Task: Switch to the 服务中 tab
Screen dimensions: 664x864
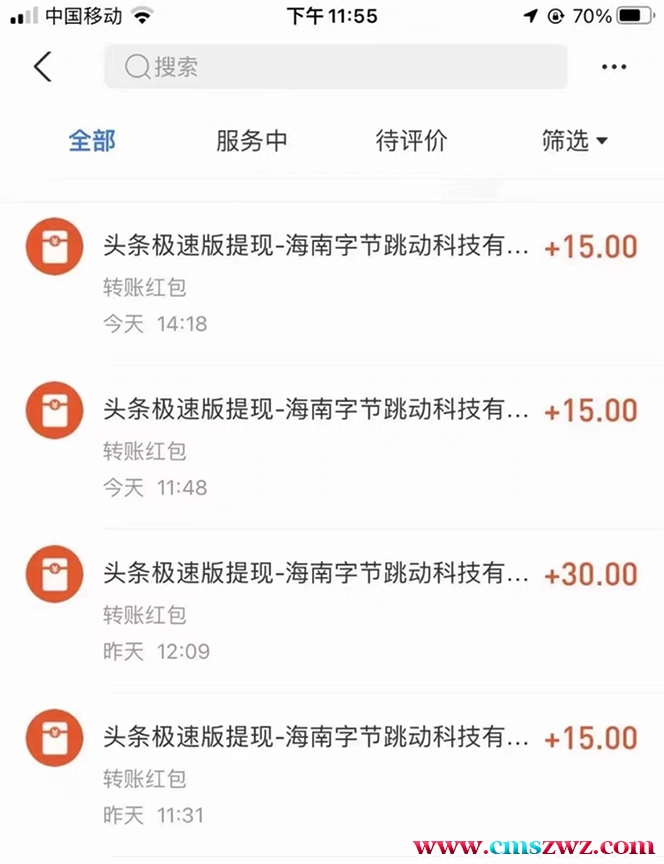Action: [x=251, y=141]
